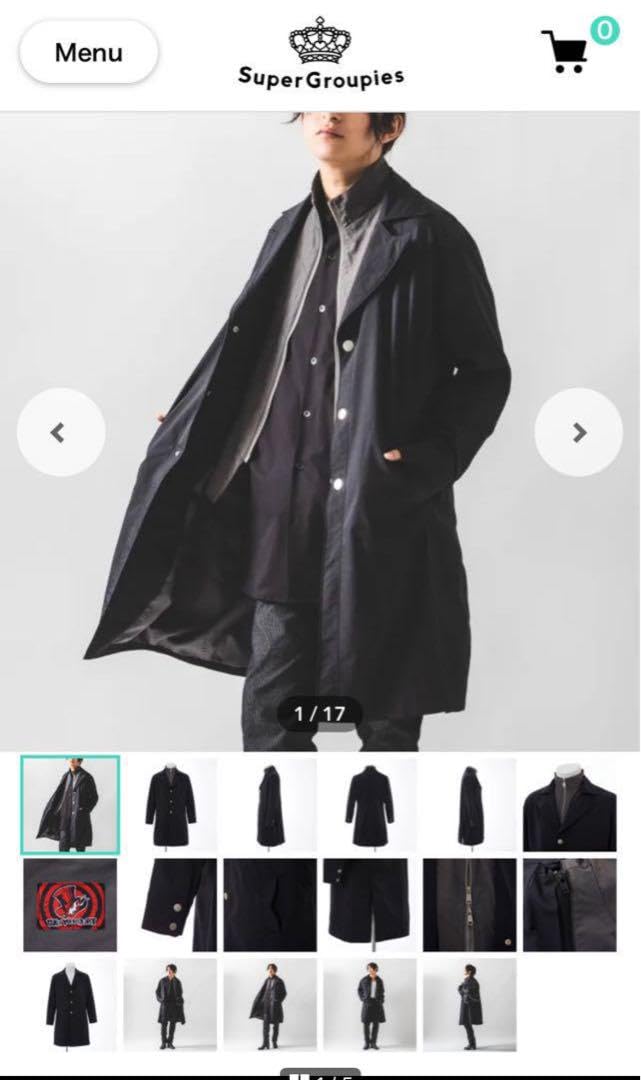The image size is (641, 1080).
Task: Select the back view coat thumbnail
Action: pos(369,804)
